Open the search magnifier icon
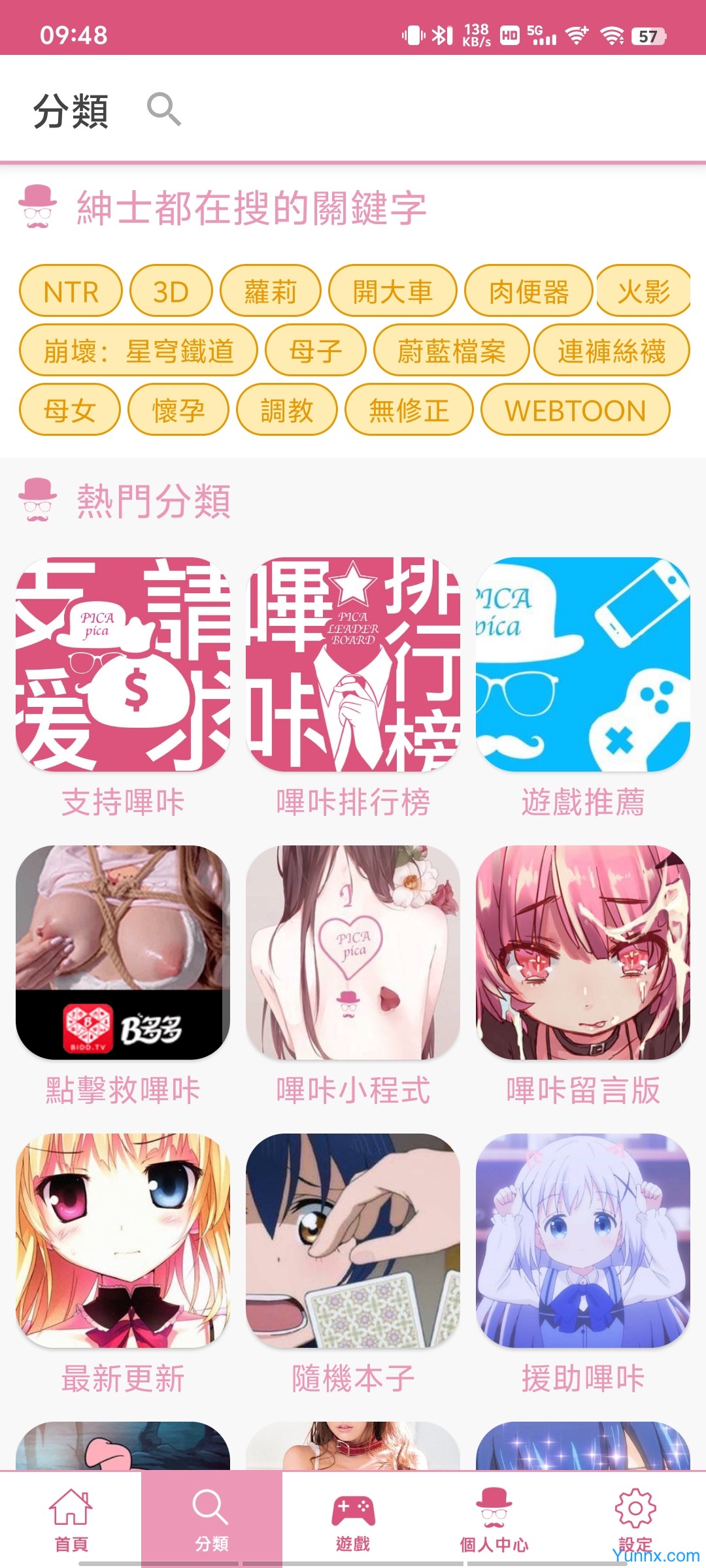Image resolution: width=706 pixels, height=1568 pixels. pos(163,109)
